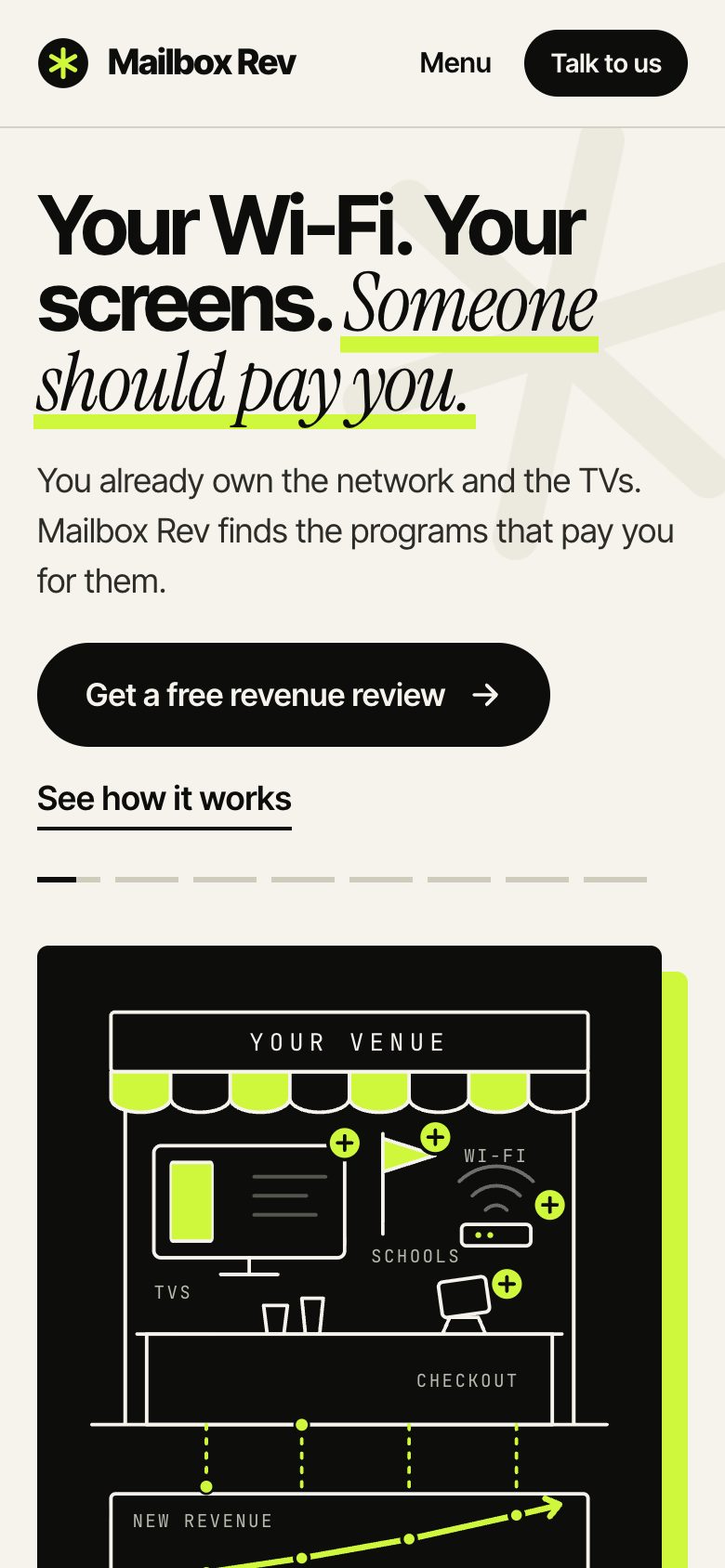The height and width of the screenshot is (1568, 725).
Task: Open the Mailbox Rev home logo
Action: [x=166, y=63]
